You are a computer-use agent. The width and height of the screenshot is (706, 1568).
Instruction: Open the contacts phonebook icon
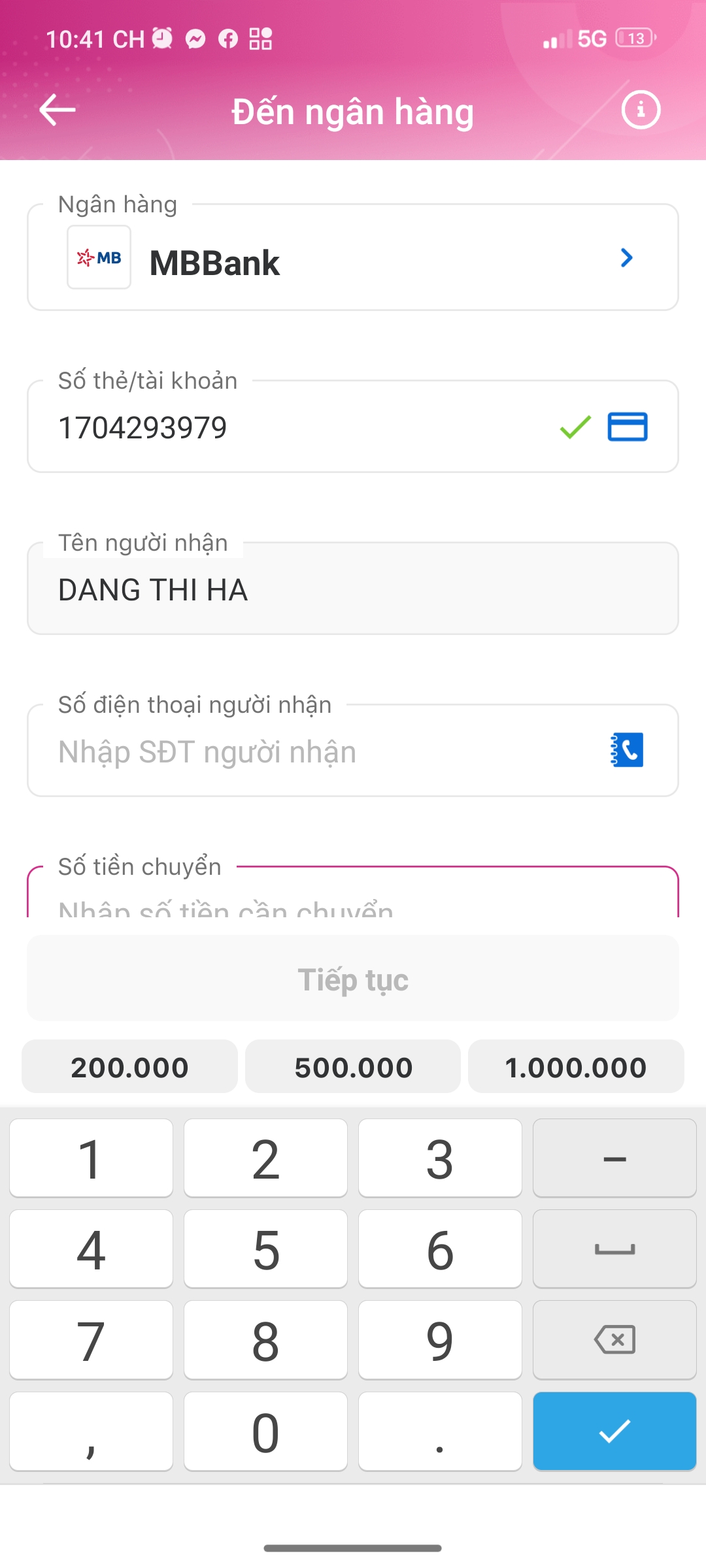(x=627, y=750)
